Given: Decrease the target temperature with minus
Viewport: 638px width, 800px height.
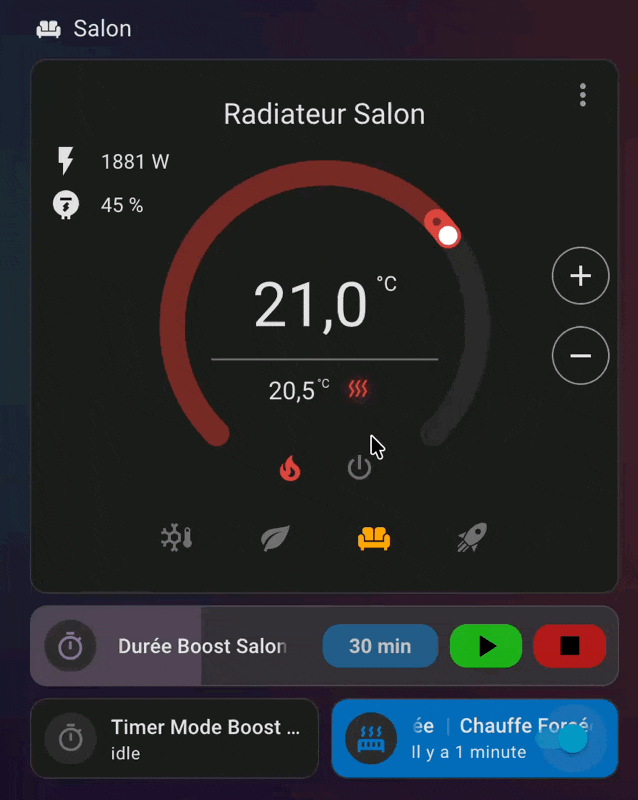Looking at the screenshot, I should pos(581,355).
